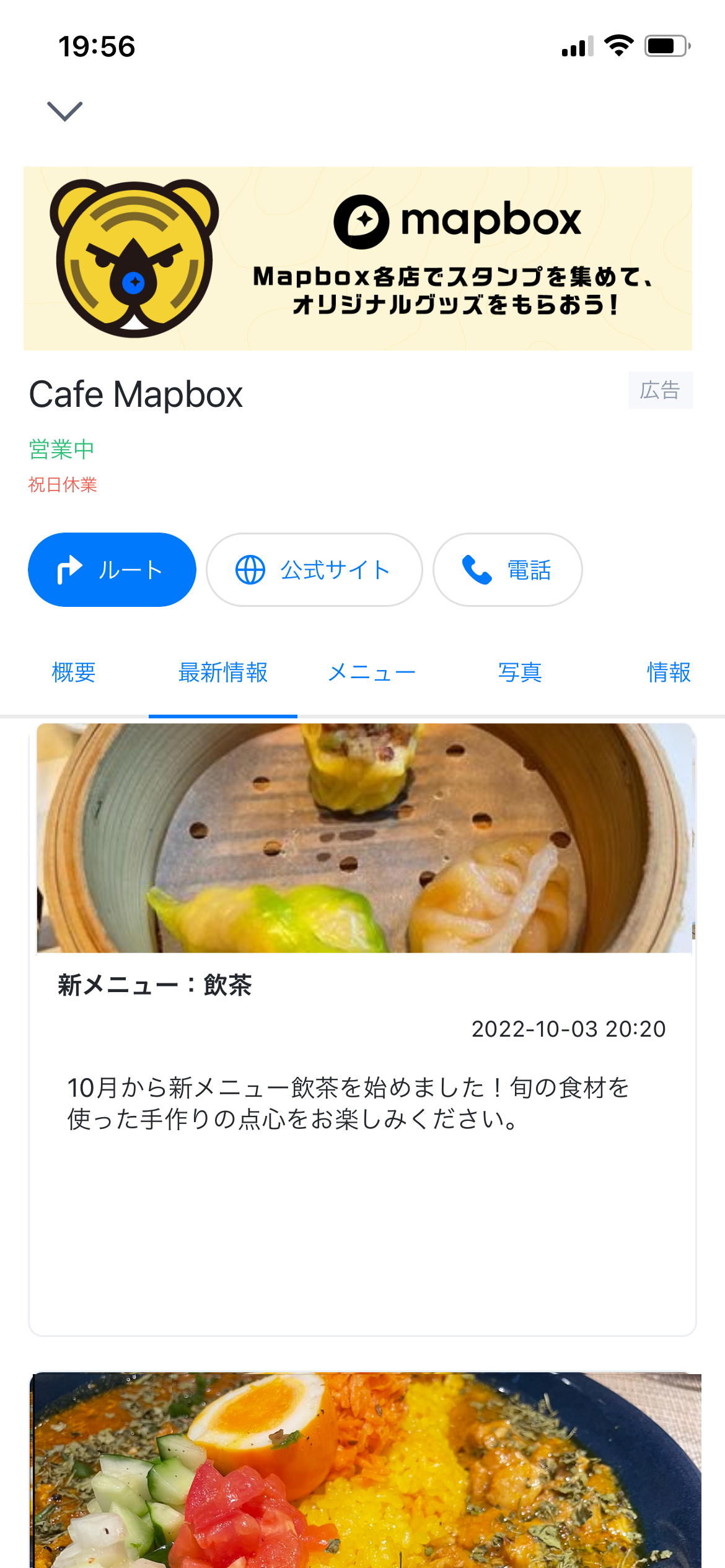Switch to the 概要 tab

point(74,673)
